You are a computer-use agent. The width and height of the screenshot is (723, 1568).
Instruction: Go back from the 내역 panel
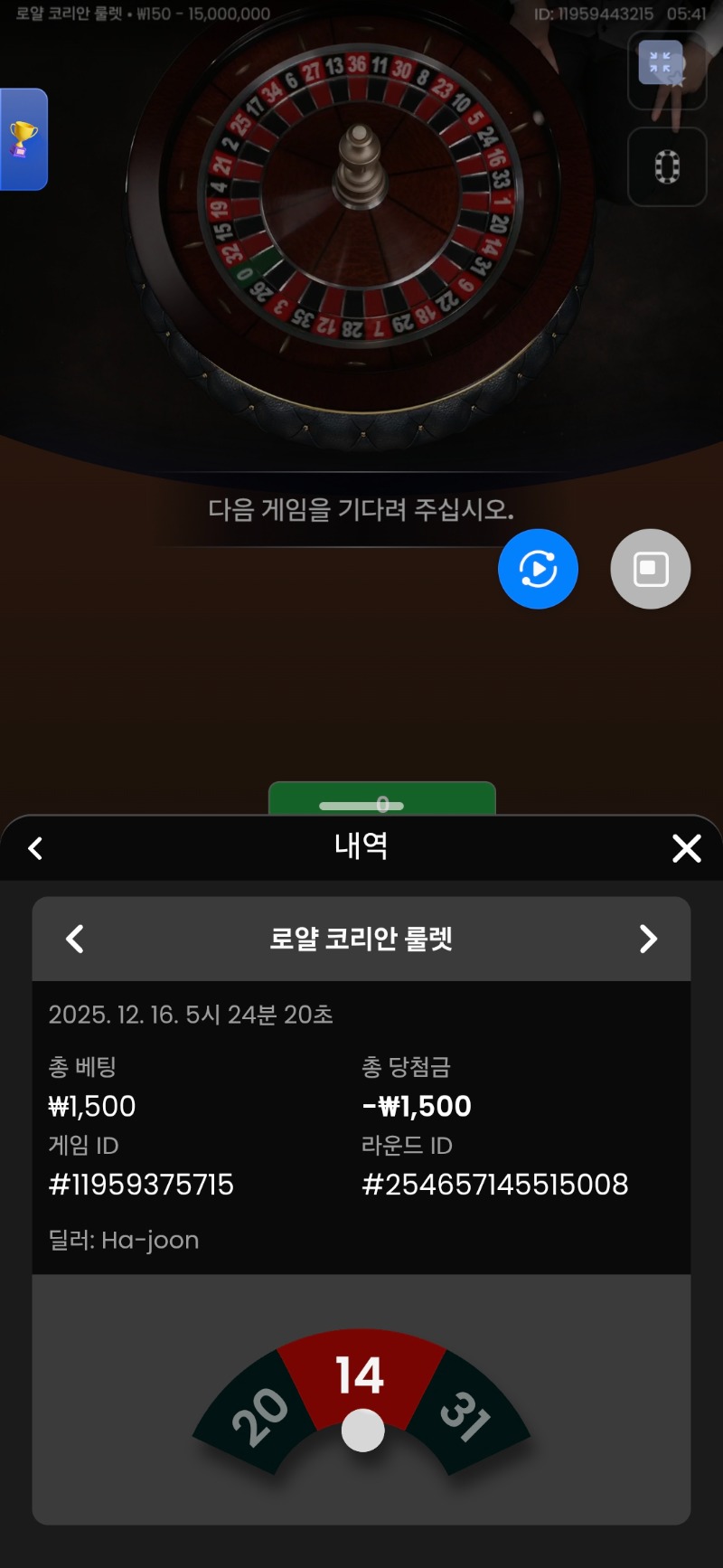click(36, 848)
